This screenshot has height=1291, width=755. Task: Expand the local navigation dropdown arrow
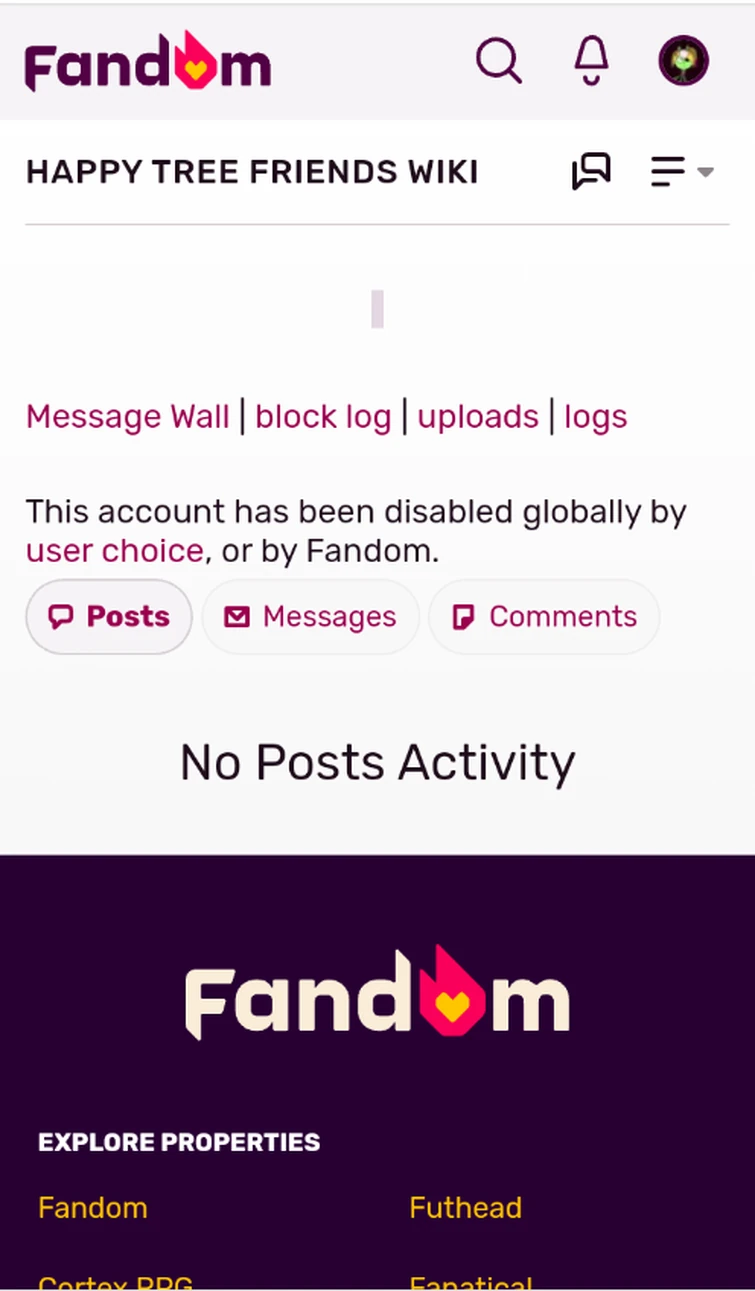pos(706,172)
